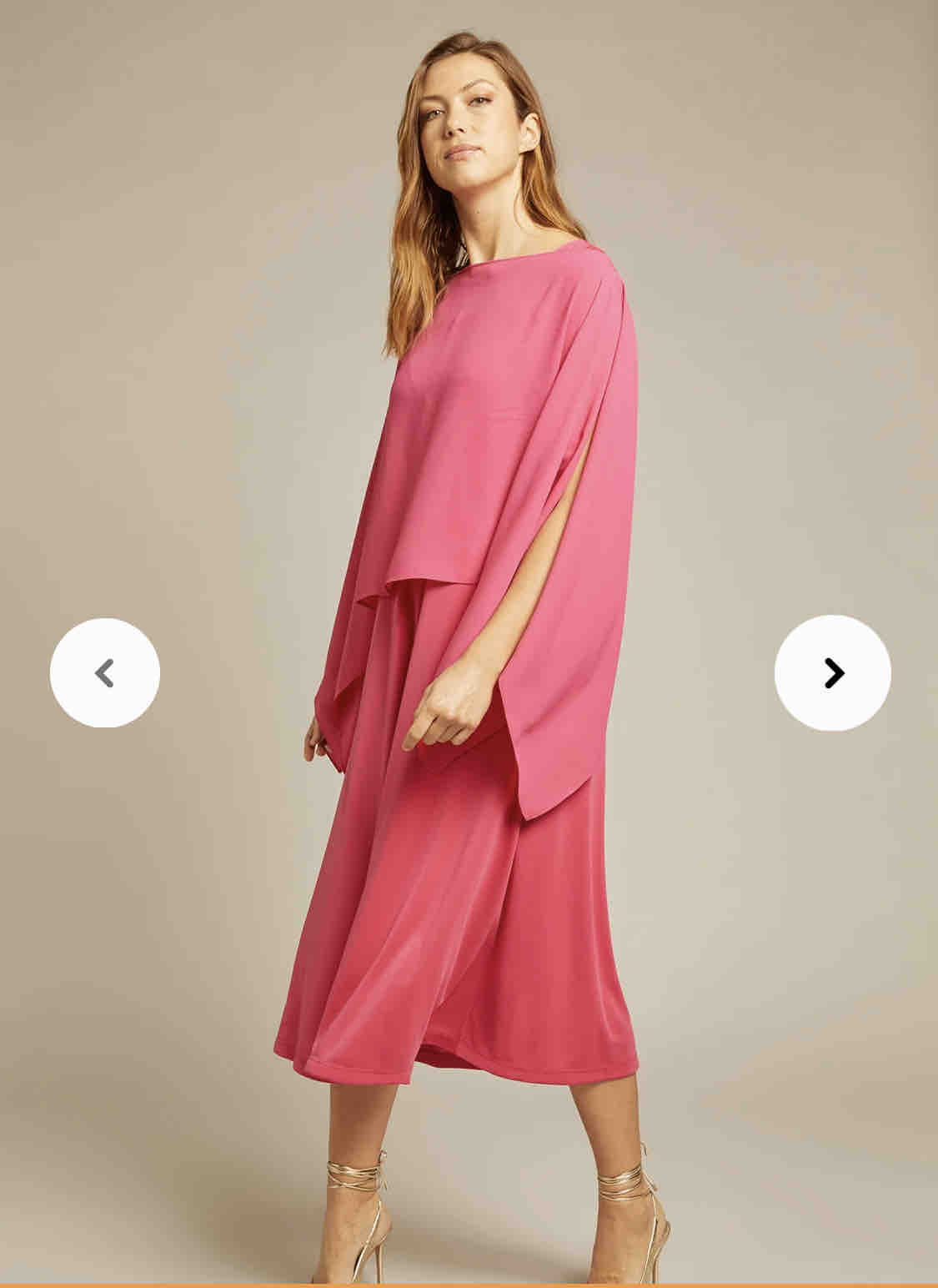Show the next product image
The width and height of the screenshot is (938, 1288).
click(832, 672)
